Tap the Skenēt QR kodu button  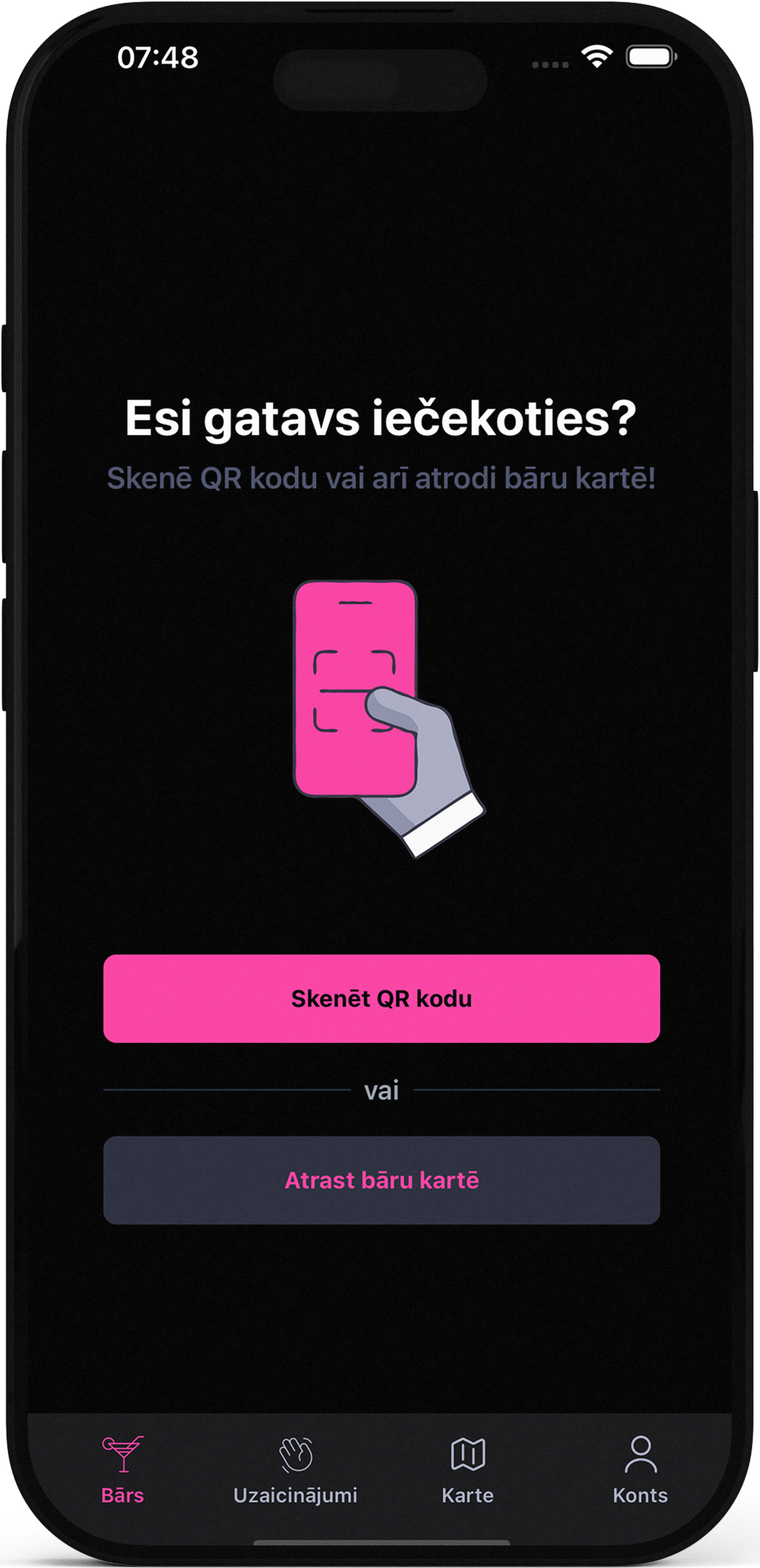click(x=381, y=999)
